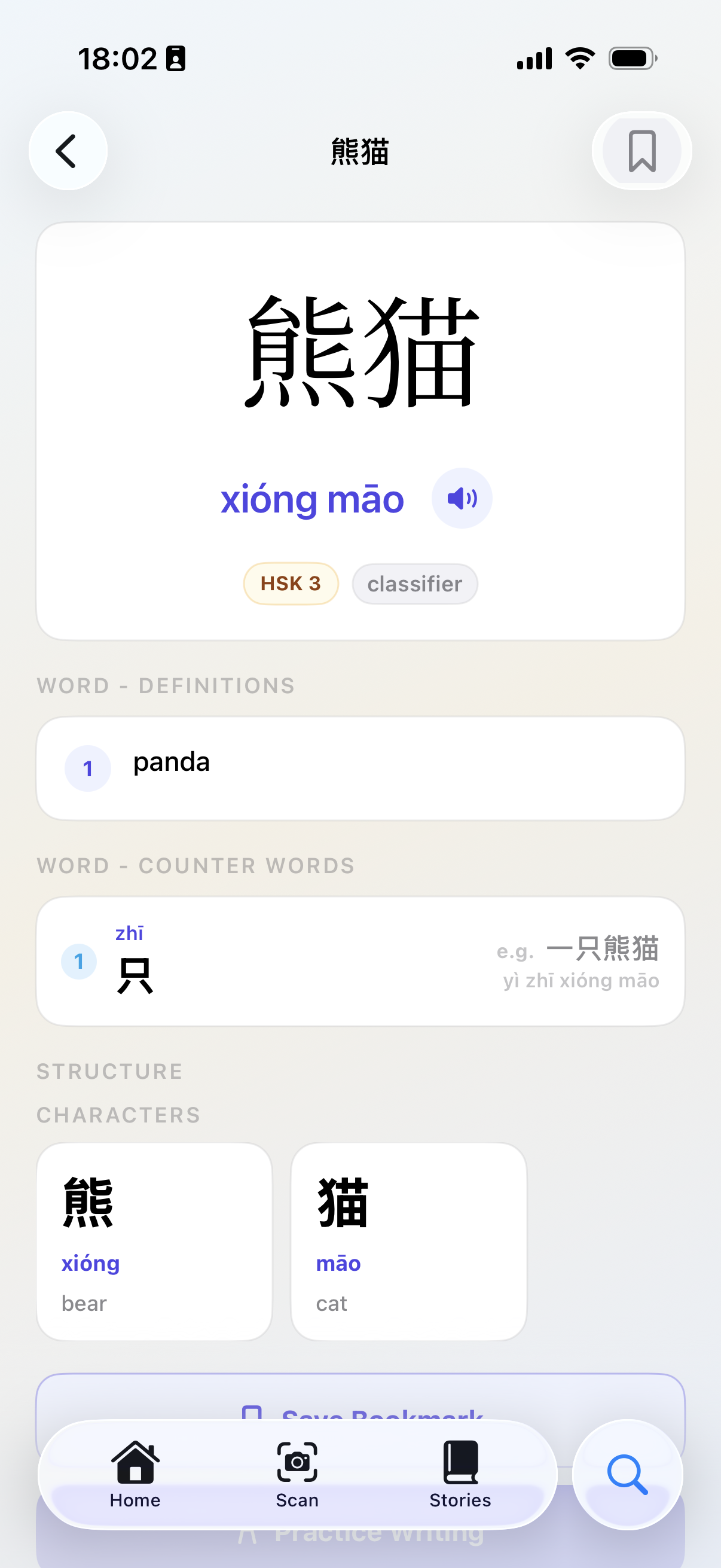Viewport: 721px width, 1568px height.
Task: Select the panda definition row
Action: (x=360, y=768)
